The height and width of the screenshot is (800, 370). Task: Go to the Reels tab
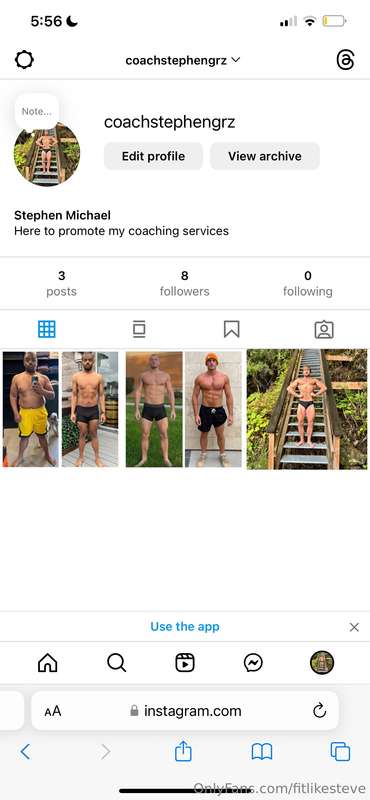184,663
